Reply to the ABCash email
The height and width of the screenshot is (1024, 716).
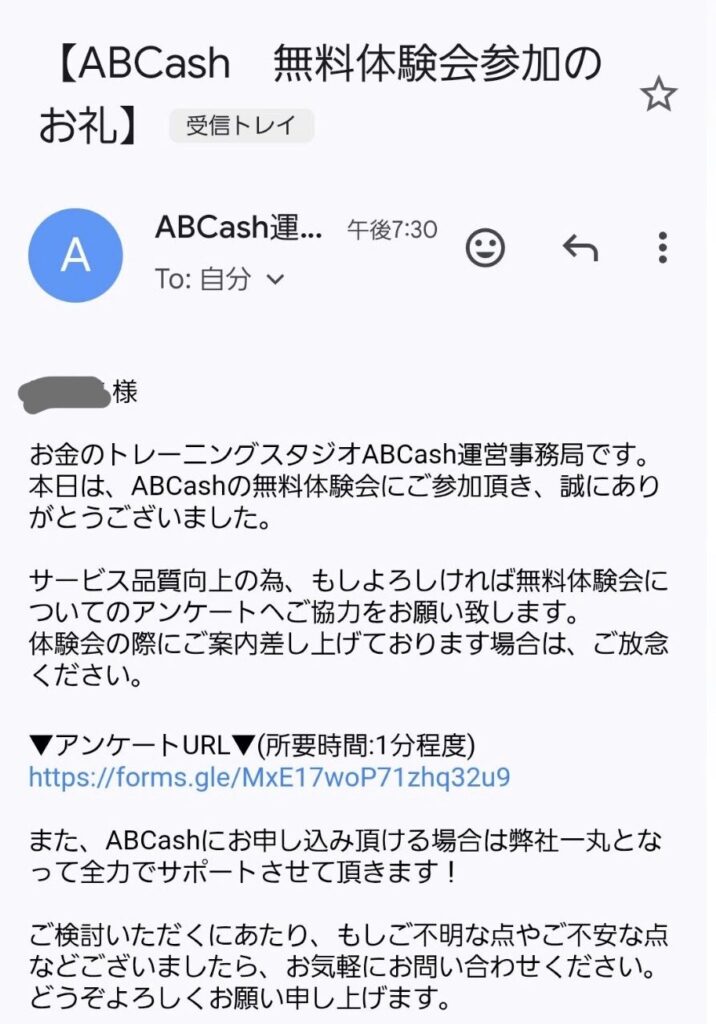(580, 247)
